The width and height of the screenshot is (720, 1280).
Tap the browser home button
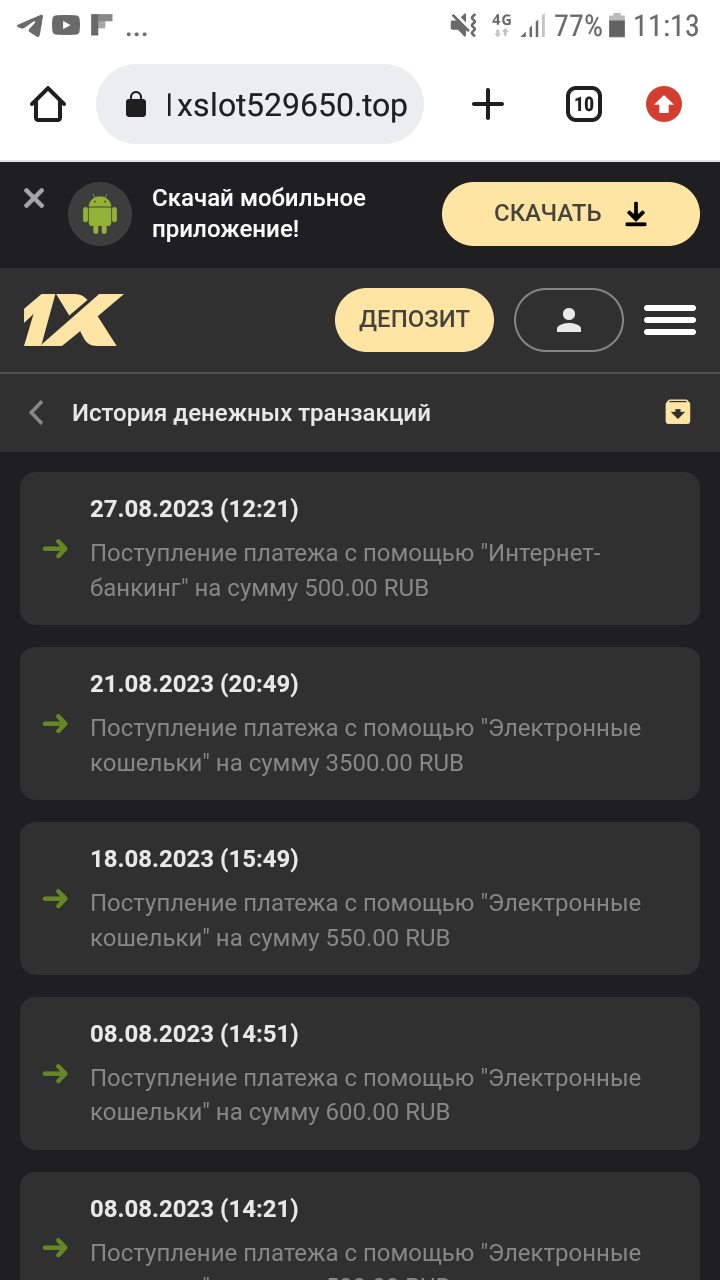click(x=48, y=104)
